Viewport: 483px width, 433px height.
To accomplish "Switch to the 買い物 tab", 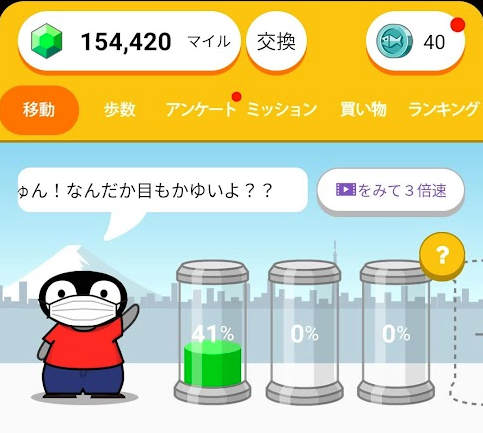I will [363, 110].
